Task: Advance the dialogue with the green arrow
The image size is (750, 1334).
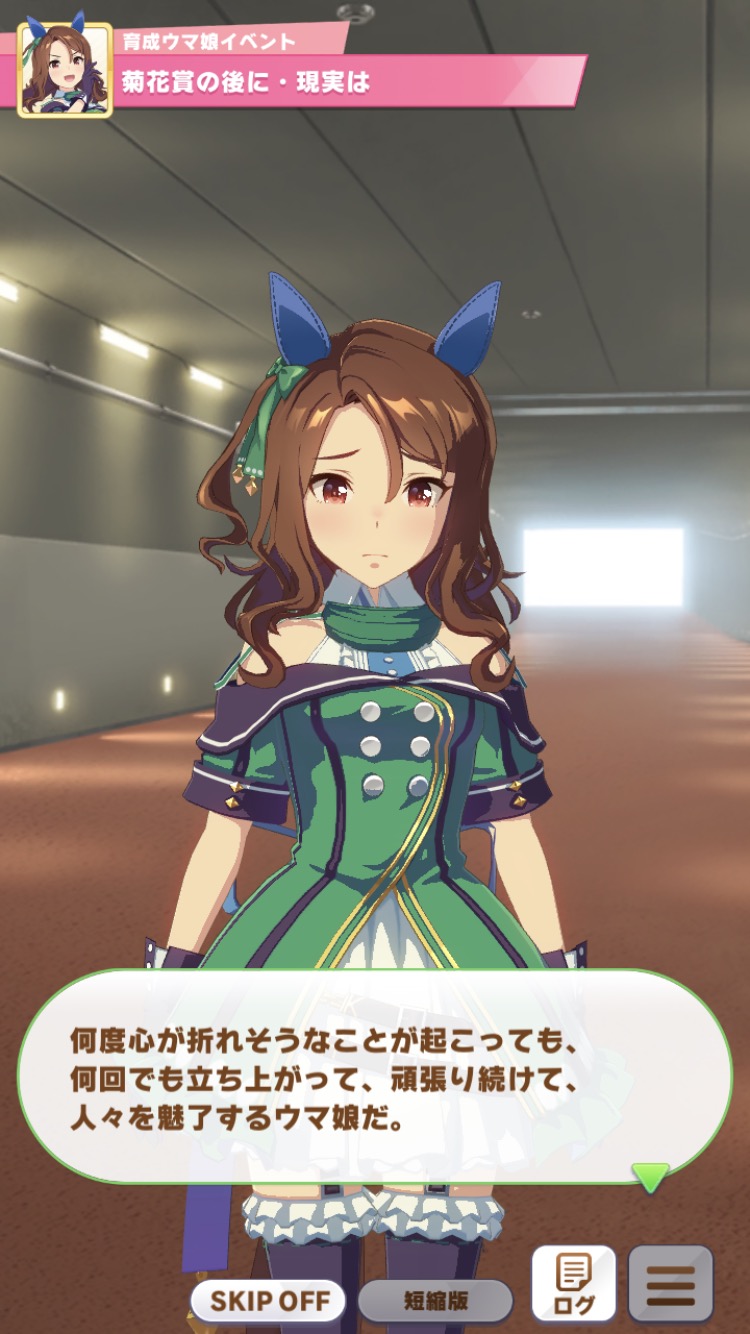Action: coord(651,1177)
